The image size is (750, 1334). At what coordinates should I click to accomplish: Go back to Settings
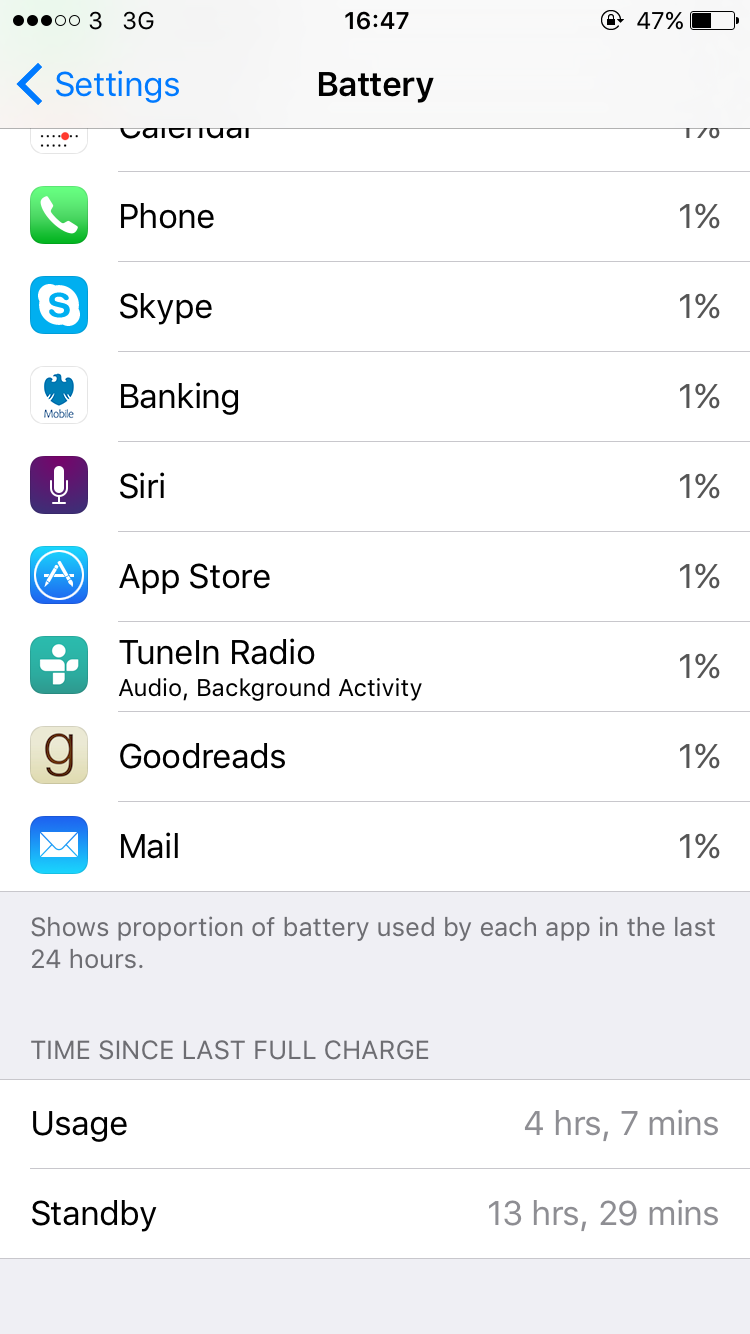98,85
